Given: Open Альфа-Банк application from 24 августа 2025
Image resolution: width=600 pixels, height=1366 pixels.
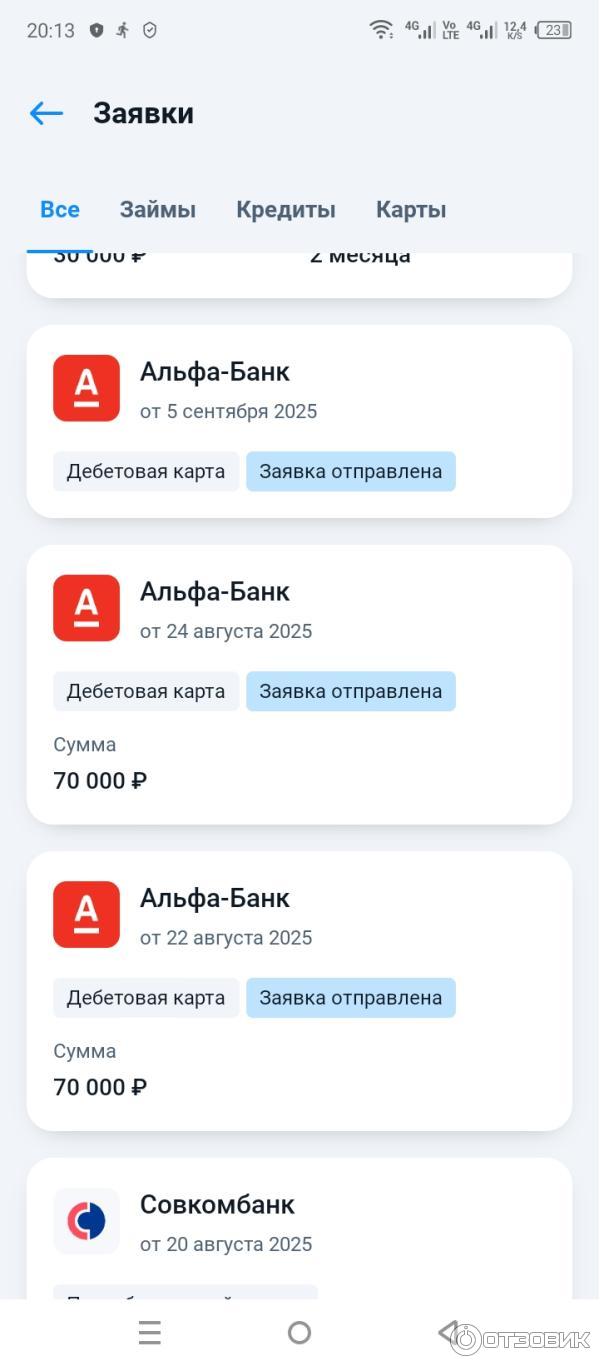Looking at the screenshot, I should 299,684.
